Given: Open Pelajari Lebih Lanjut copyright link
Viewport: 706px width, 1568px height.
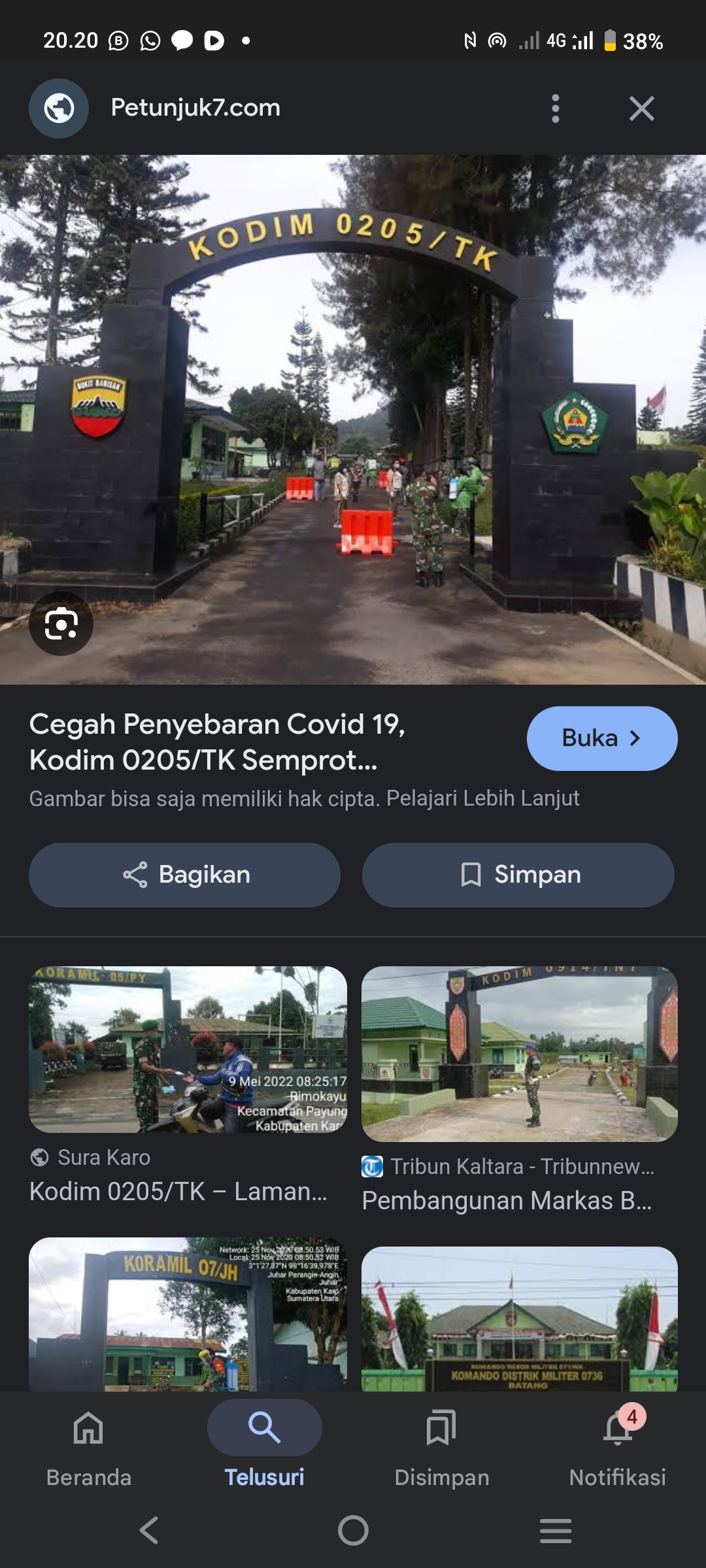Looking at the screenshot, I should tap(482, 798).
